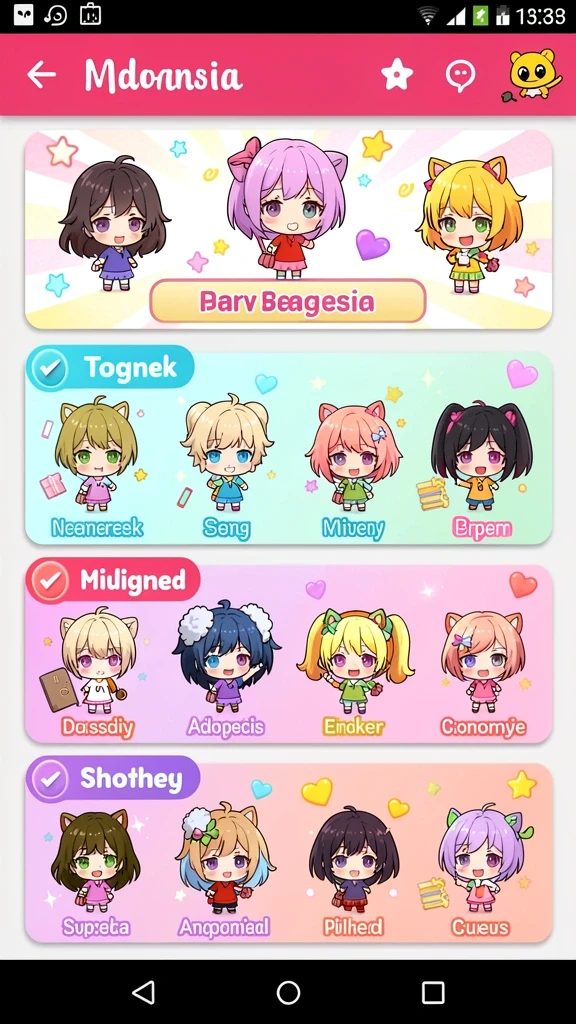Image resolution: width=576 pixels, height=1024 pixels.
Task: Pick the Conomye character
Action: 483,674
